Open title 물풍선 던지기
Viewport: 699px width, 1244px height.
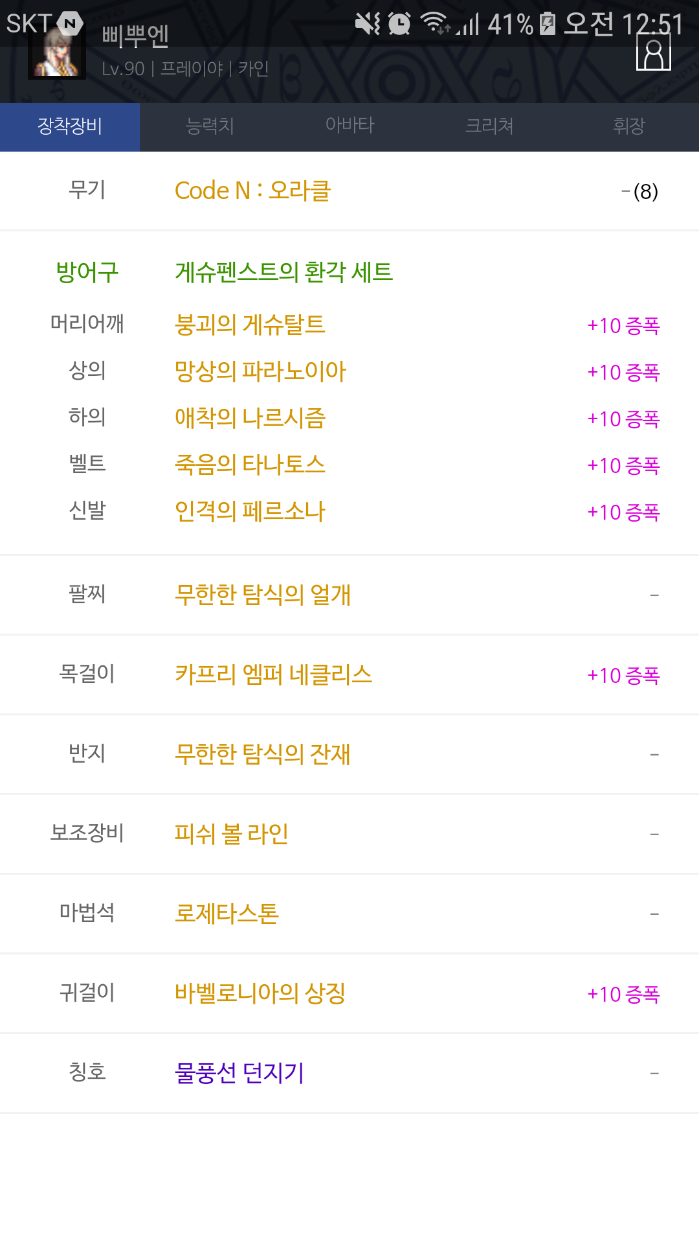[x=239, y=1073]
